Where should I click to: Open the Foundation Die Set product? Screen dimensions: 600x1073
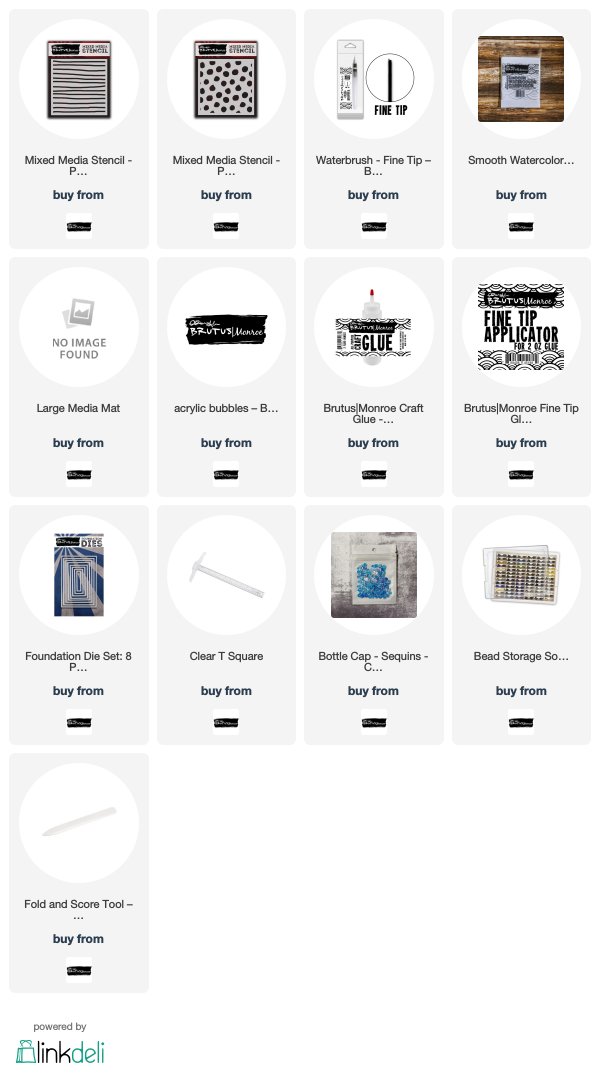click(79, 625)
